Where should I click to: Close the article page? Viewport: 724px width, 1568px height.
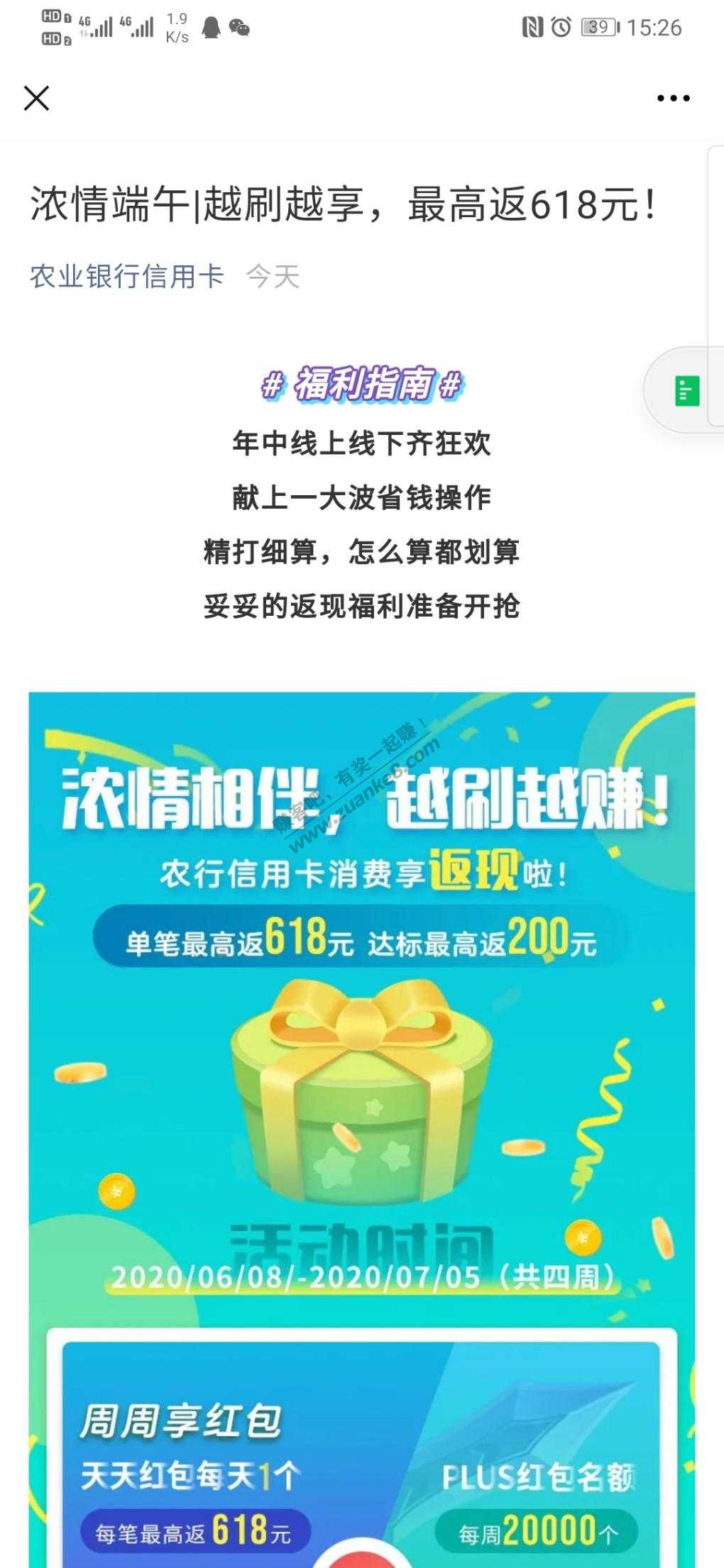[x=36, y=99]
